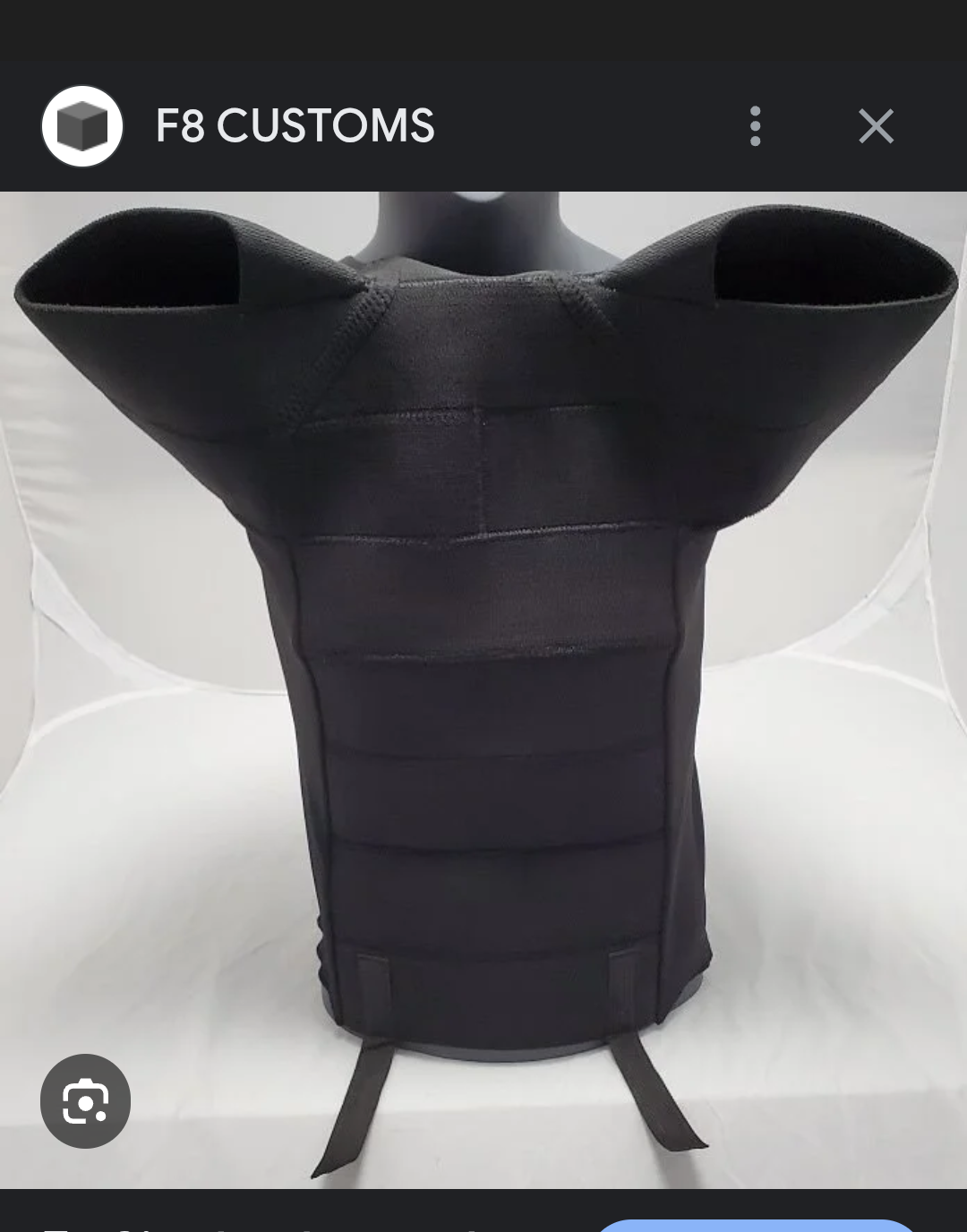Search this image with Google Lens

pos(85,1100)
